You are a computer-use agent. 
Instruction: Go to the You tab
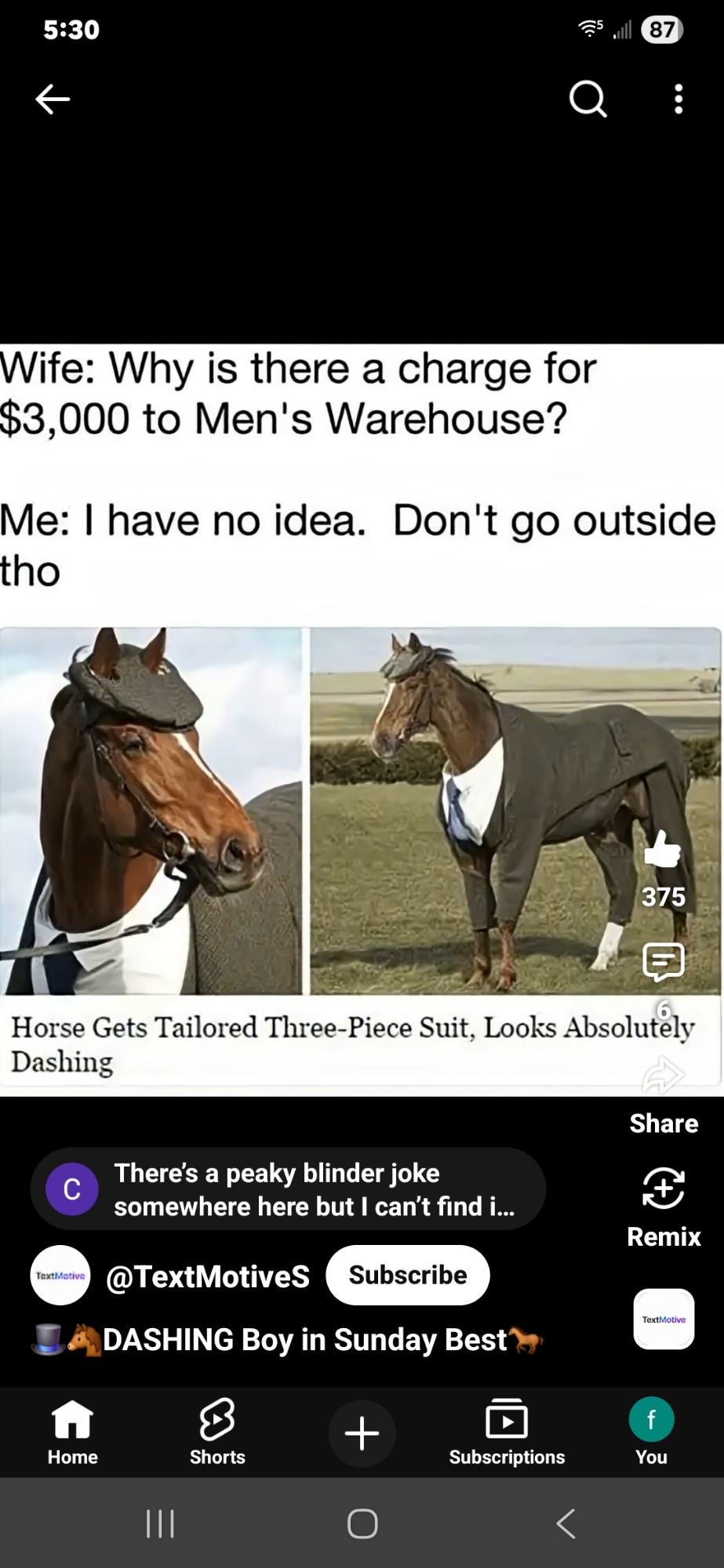point(651,1432)
